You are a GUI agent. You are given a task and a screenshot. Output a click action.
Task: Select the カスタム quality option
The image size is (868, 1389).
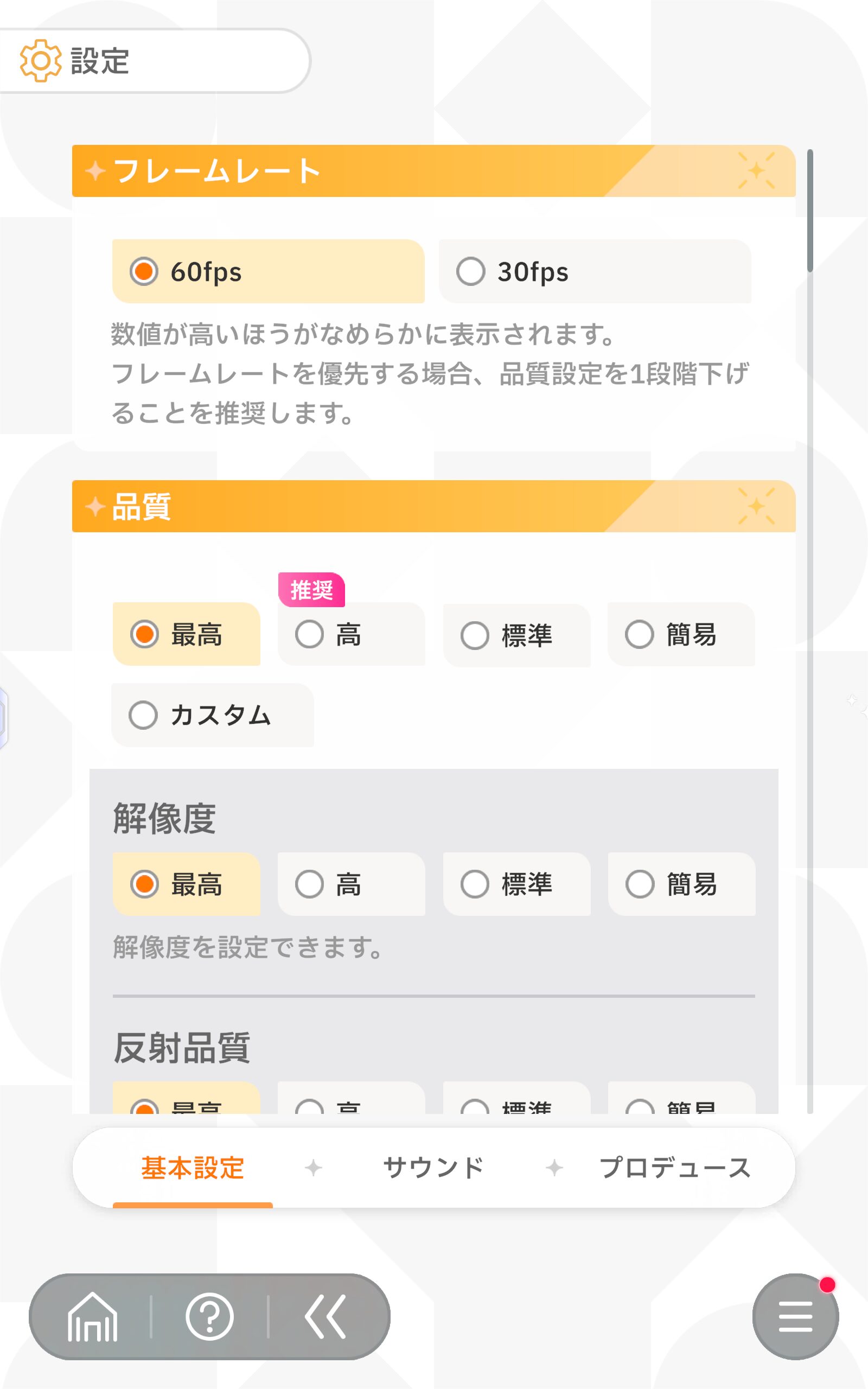(213, 715)
